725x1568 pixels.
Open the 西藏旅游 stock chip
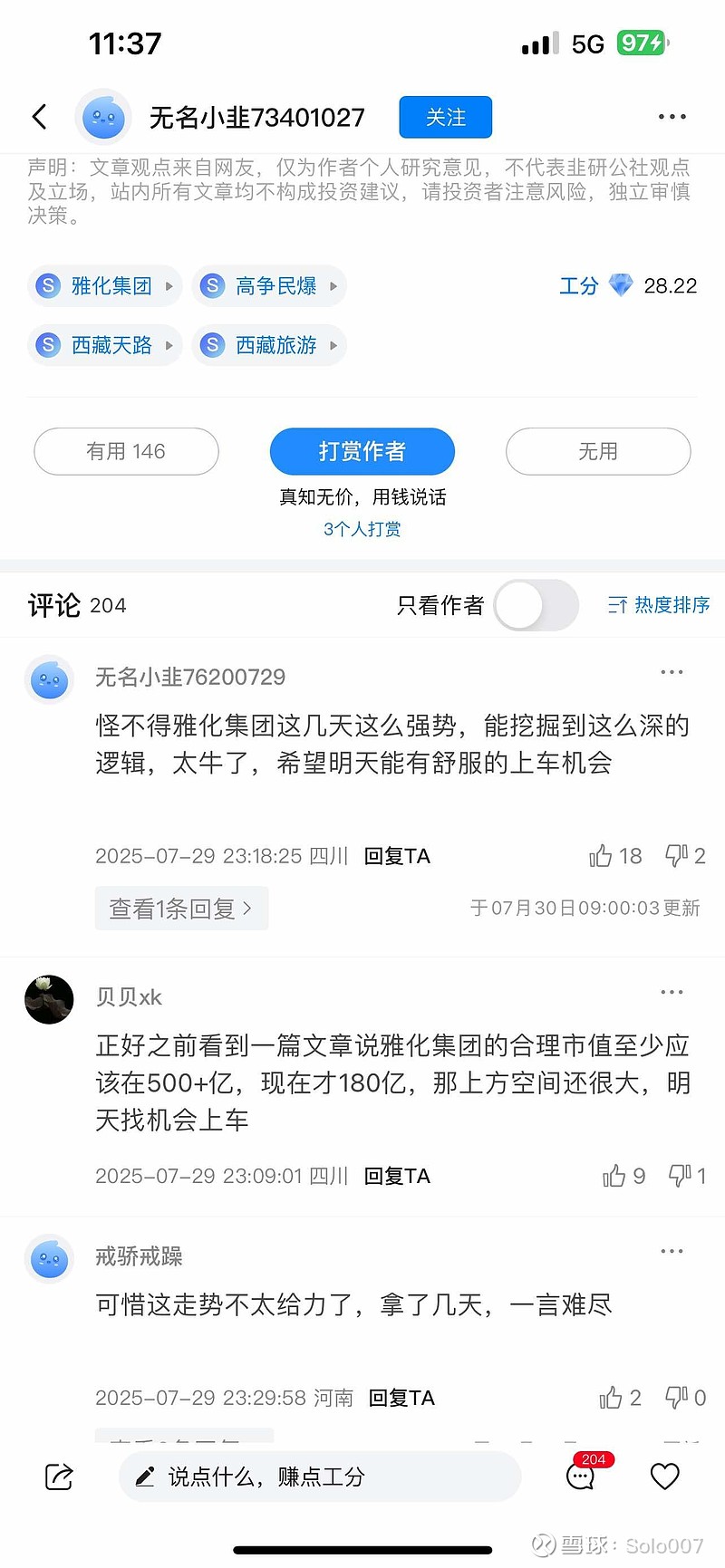tap(269, 345)
